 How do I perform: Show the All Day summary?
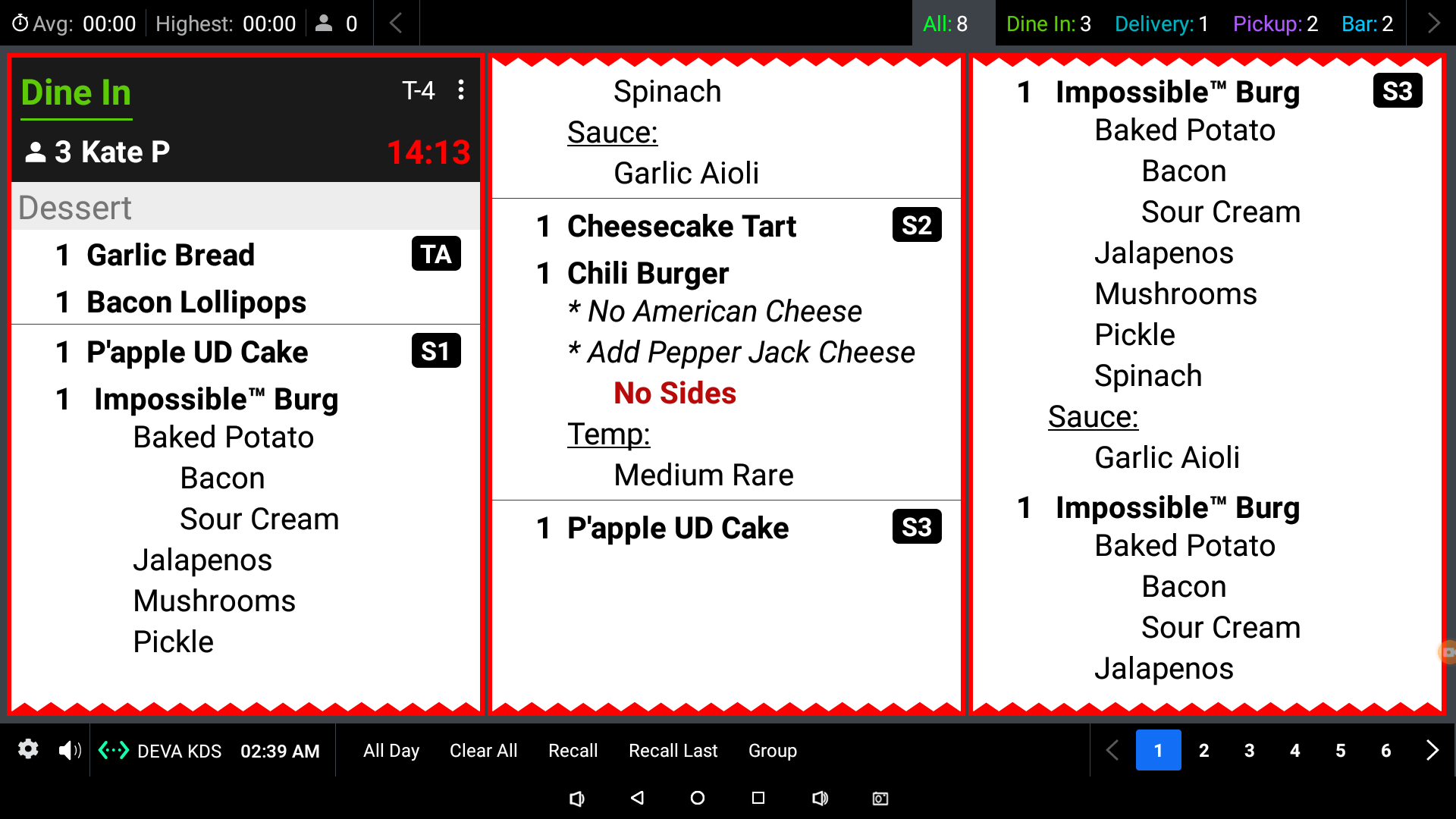pyautogui.click(x=391, y=751)
